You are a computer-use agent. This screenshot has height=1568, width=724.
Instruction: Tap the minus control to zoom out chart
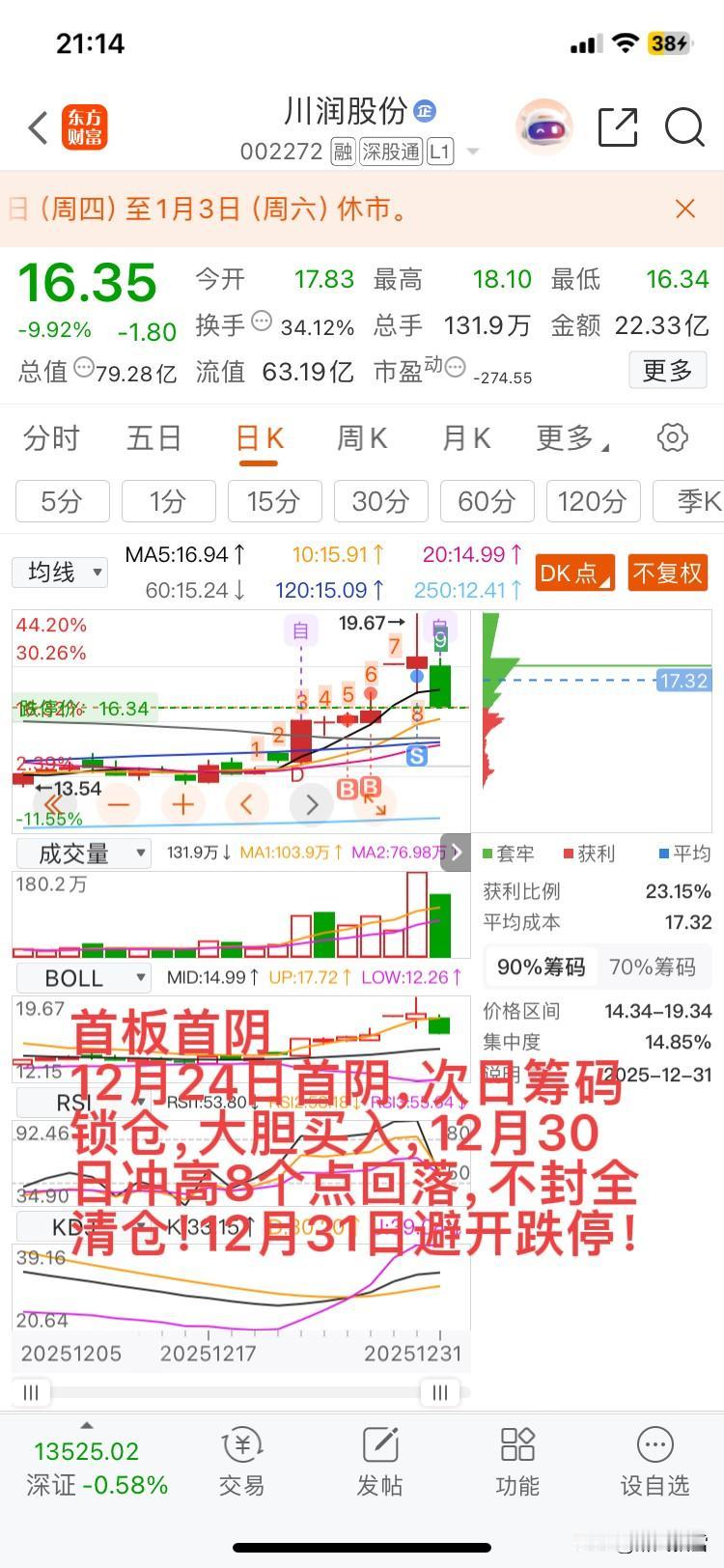click(x=118, y=803)
